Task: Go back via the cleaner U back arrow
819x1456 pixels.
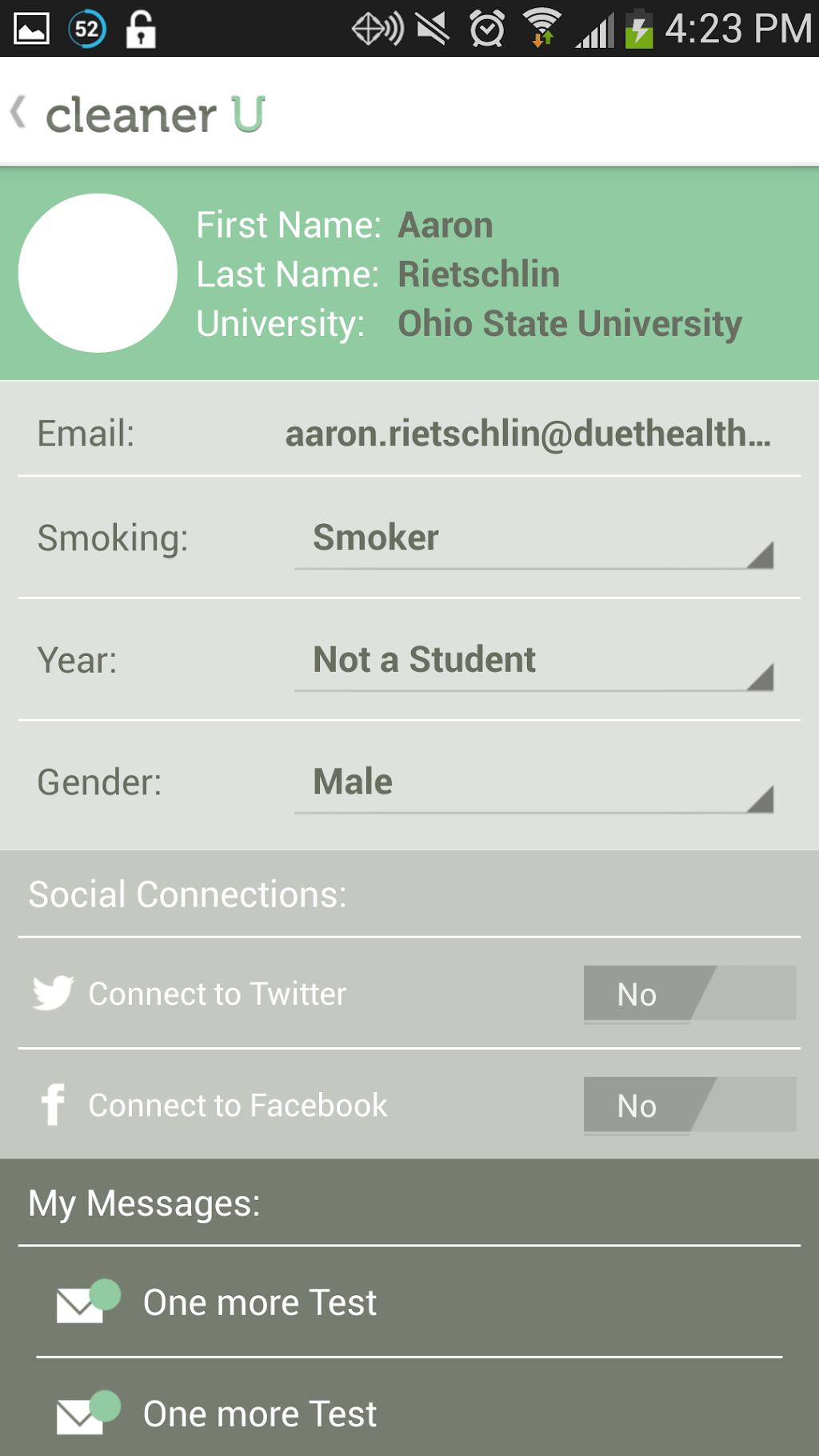Action: point(19,113)
